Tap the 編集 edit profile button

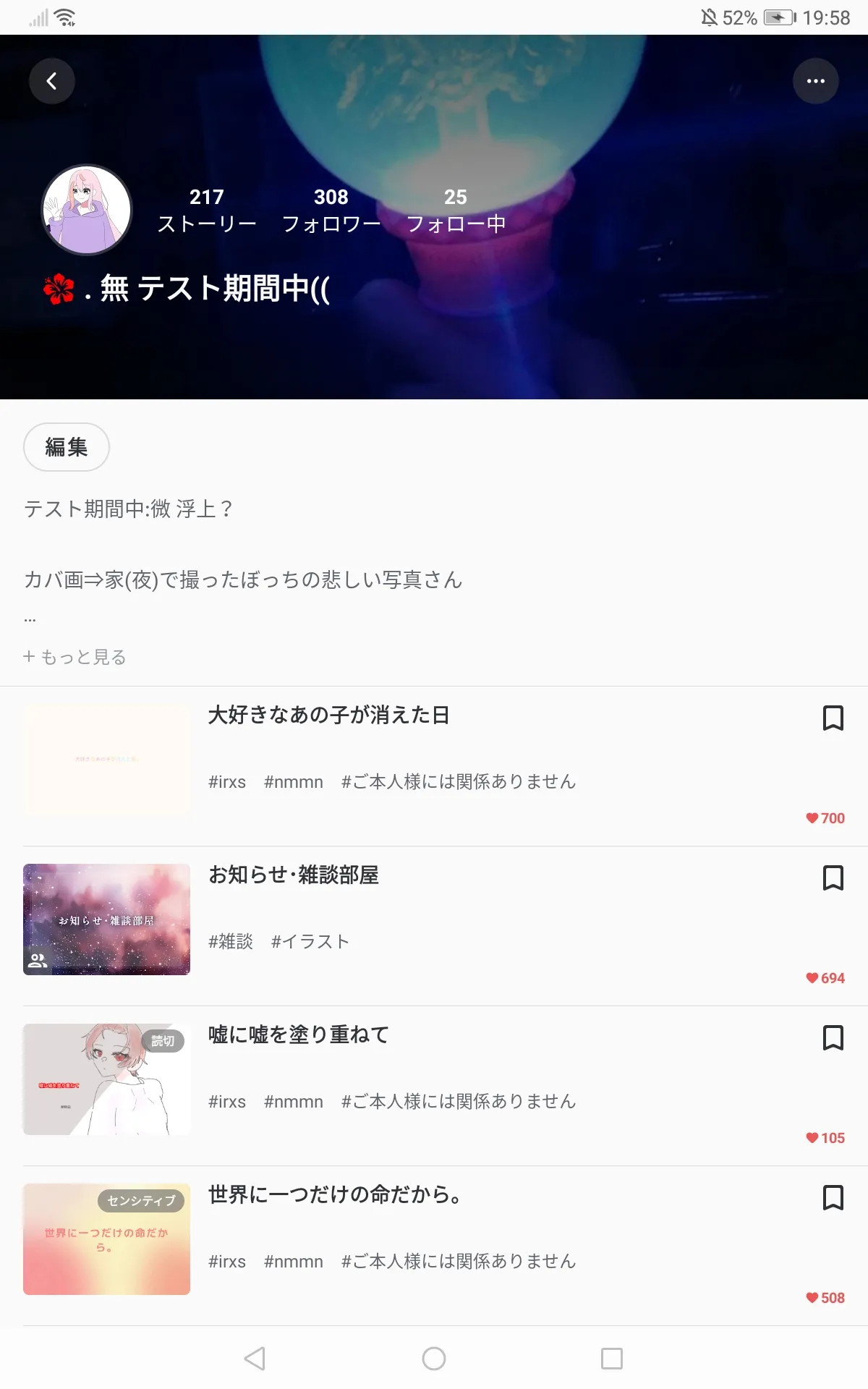tap(67, 447)
